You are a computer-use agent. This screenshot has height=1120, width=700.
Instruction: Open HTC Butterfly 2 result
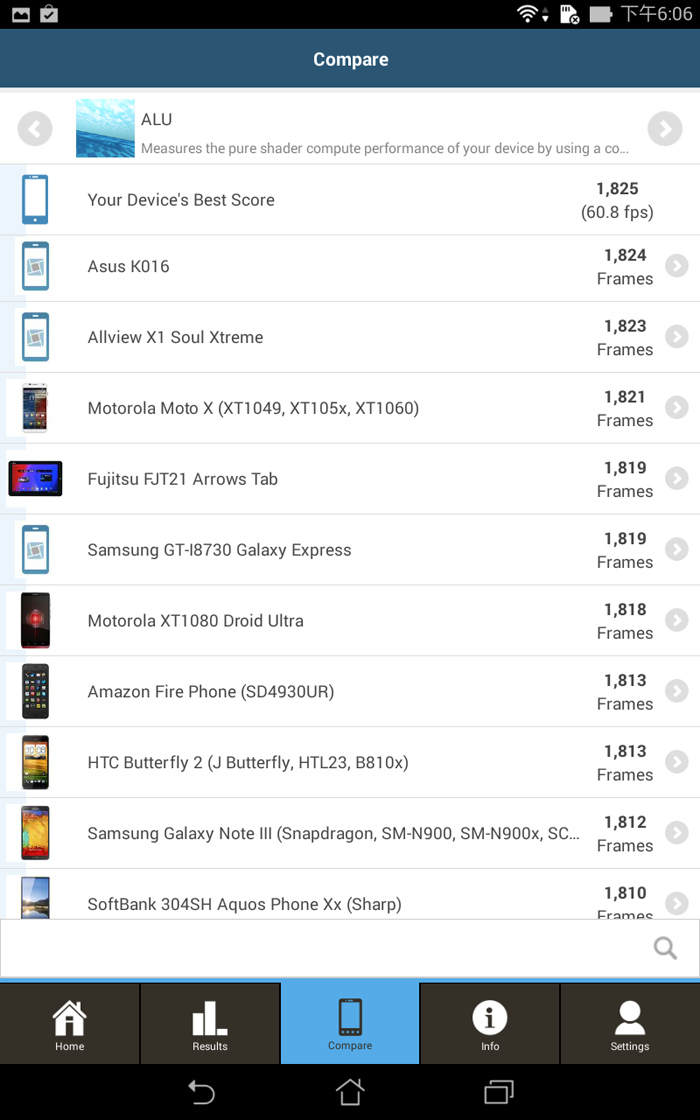pyautogui.click(x=350, y=762)
